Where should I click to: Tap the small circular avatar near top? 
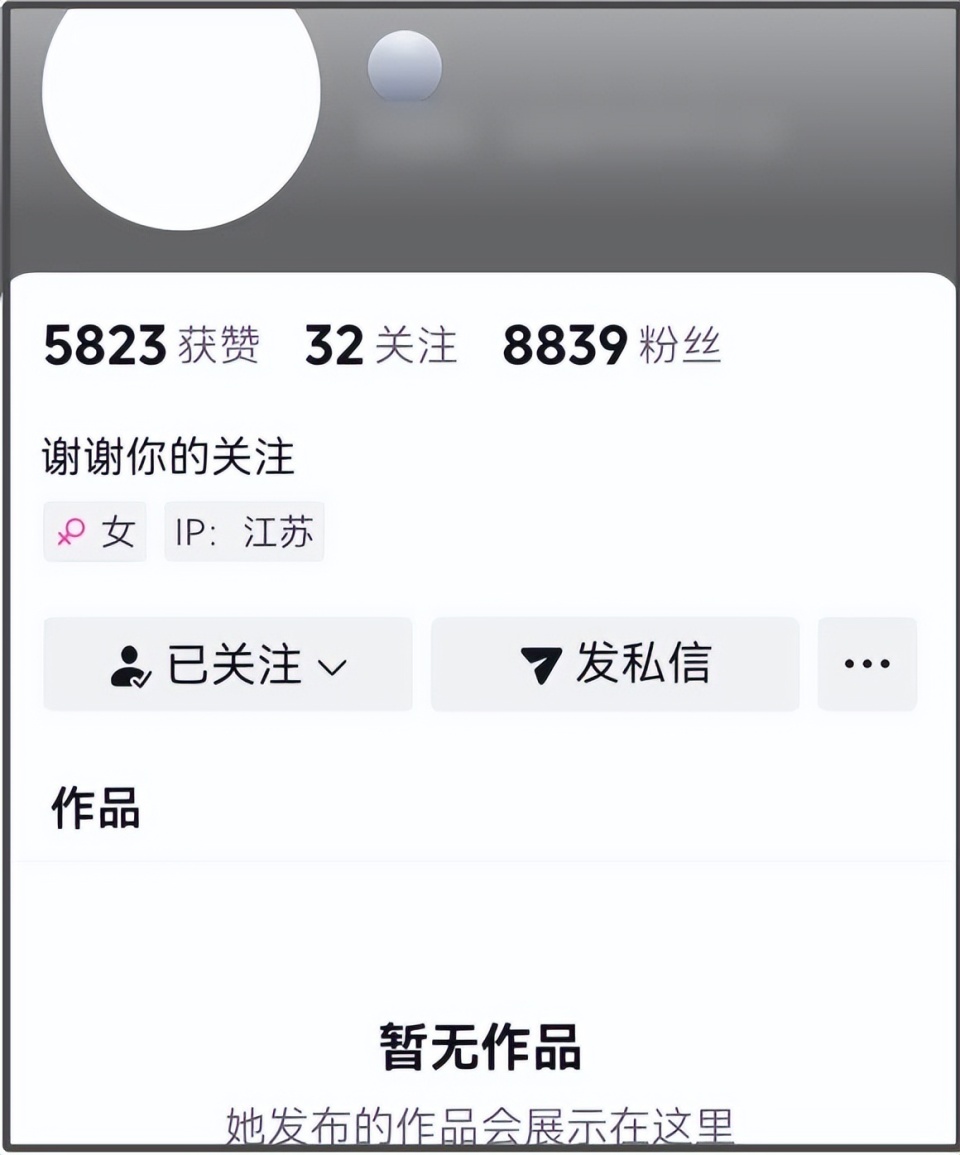tap(403, 67)
